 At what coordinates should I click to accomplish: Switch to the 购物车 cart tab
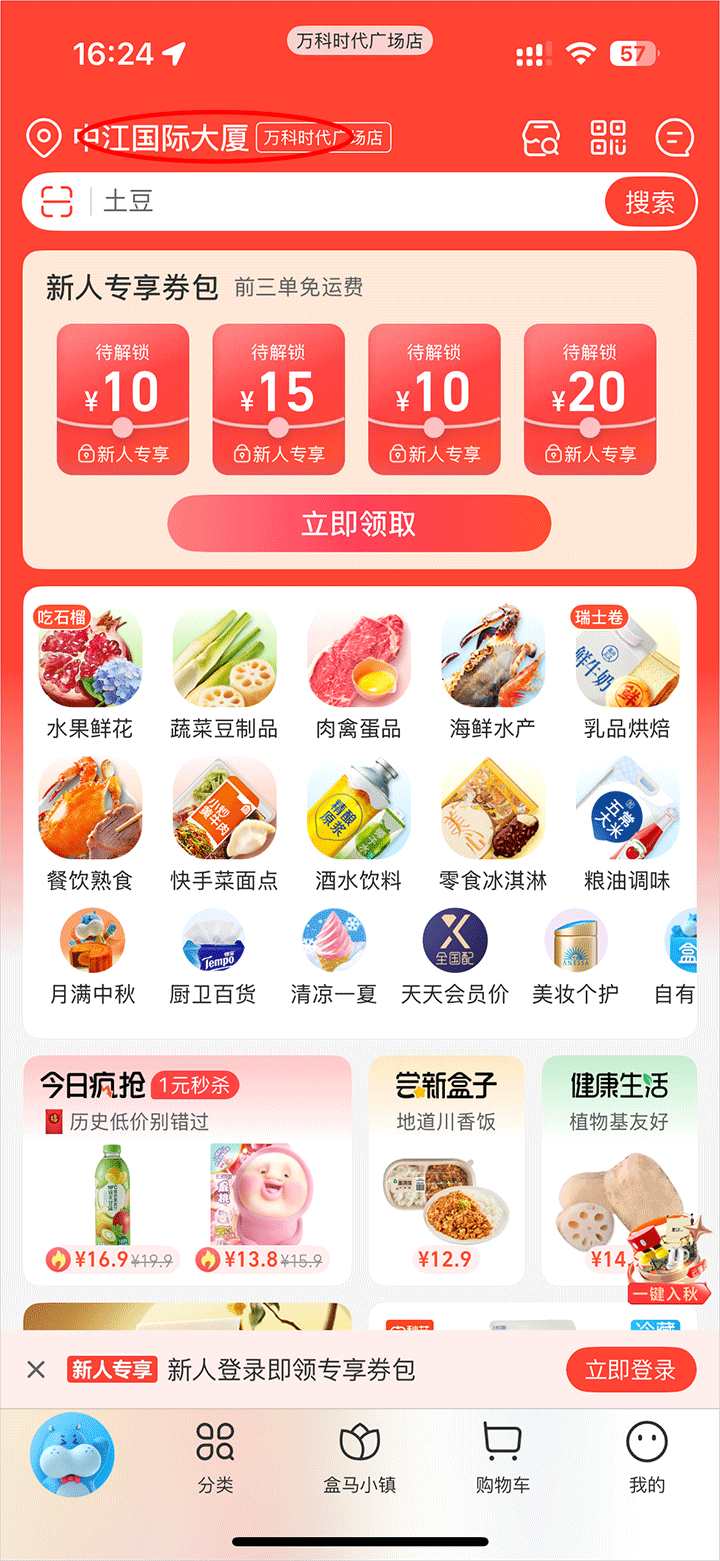(x=502, y=1458)
